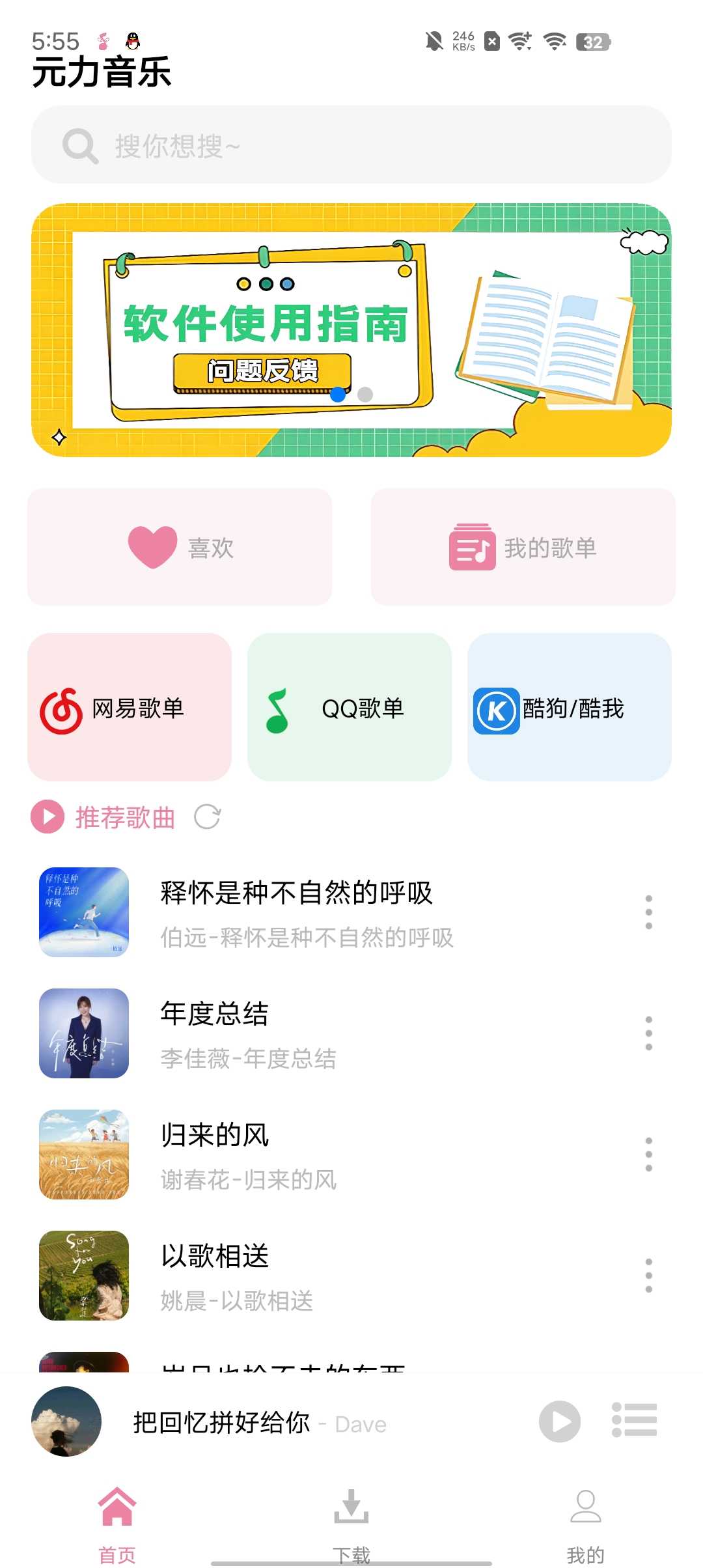Refresh the 推荐歌曲 list
The height and width of the screenshot is (1568, 703).
(208, 817)
